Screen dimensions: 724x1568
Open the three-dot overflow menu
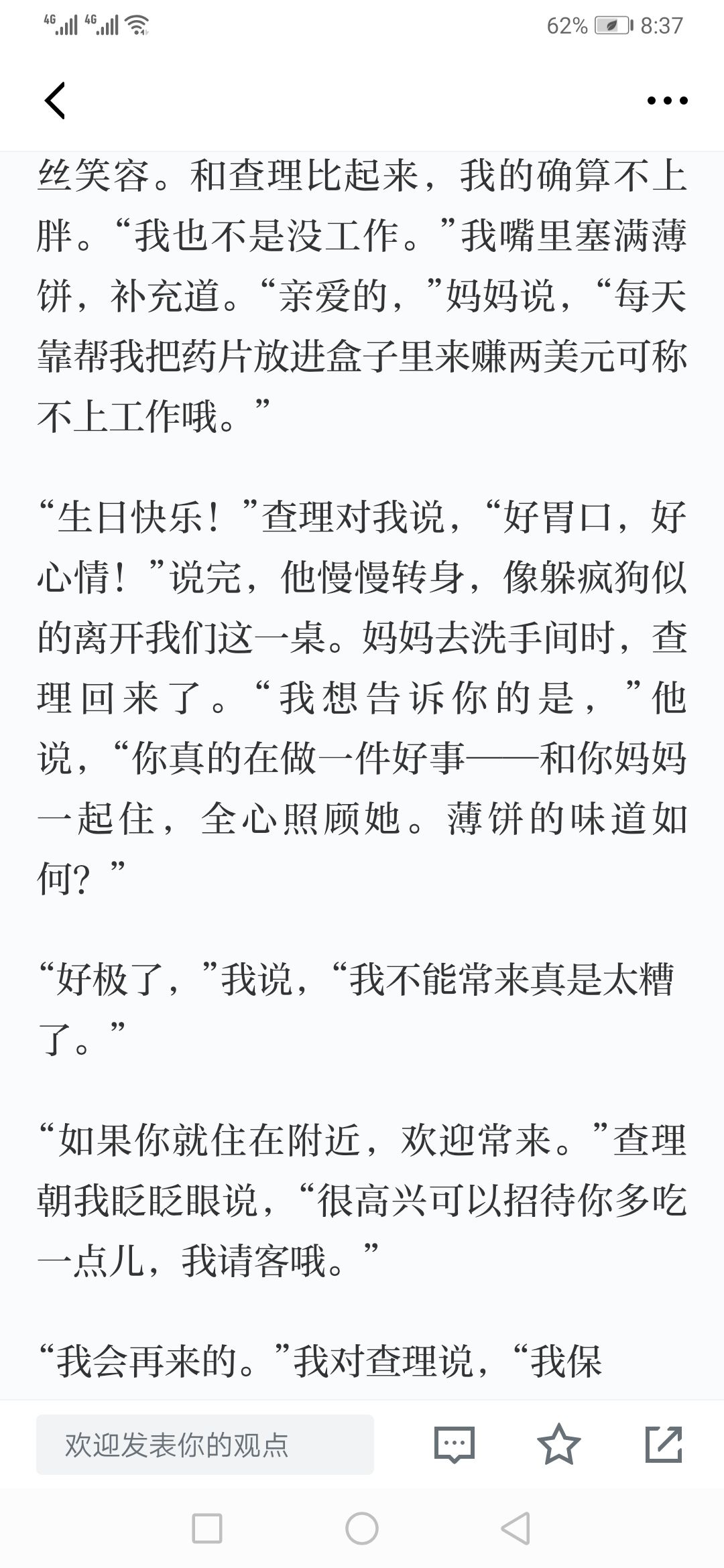[x=667, y=101]
